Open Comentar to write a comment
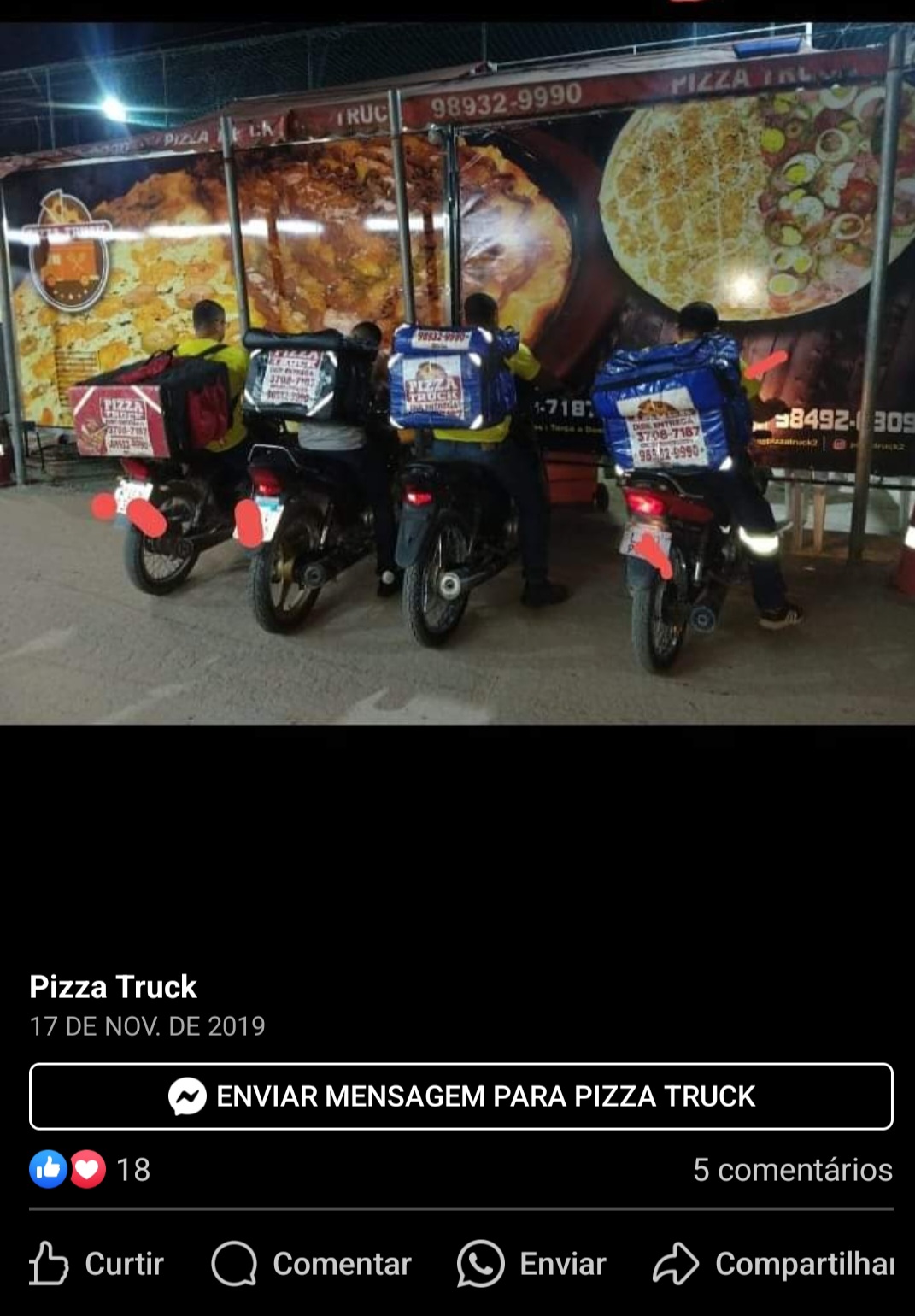 312,1264
